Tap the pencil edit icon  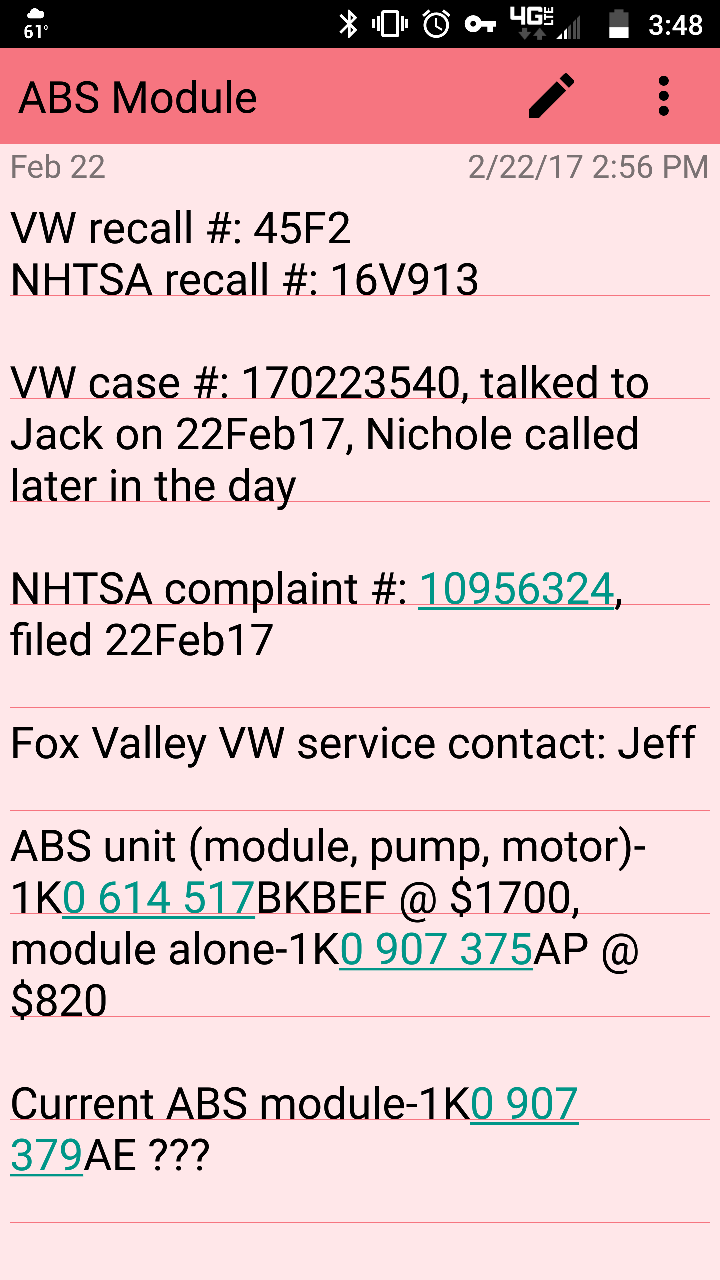click(x=551, y=96)
